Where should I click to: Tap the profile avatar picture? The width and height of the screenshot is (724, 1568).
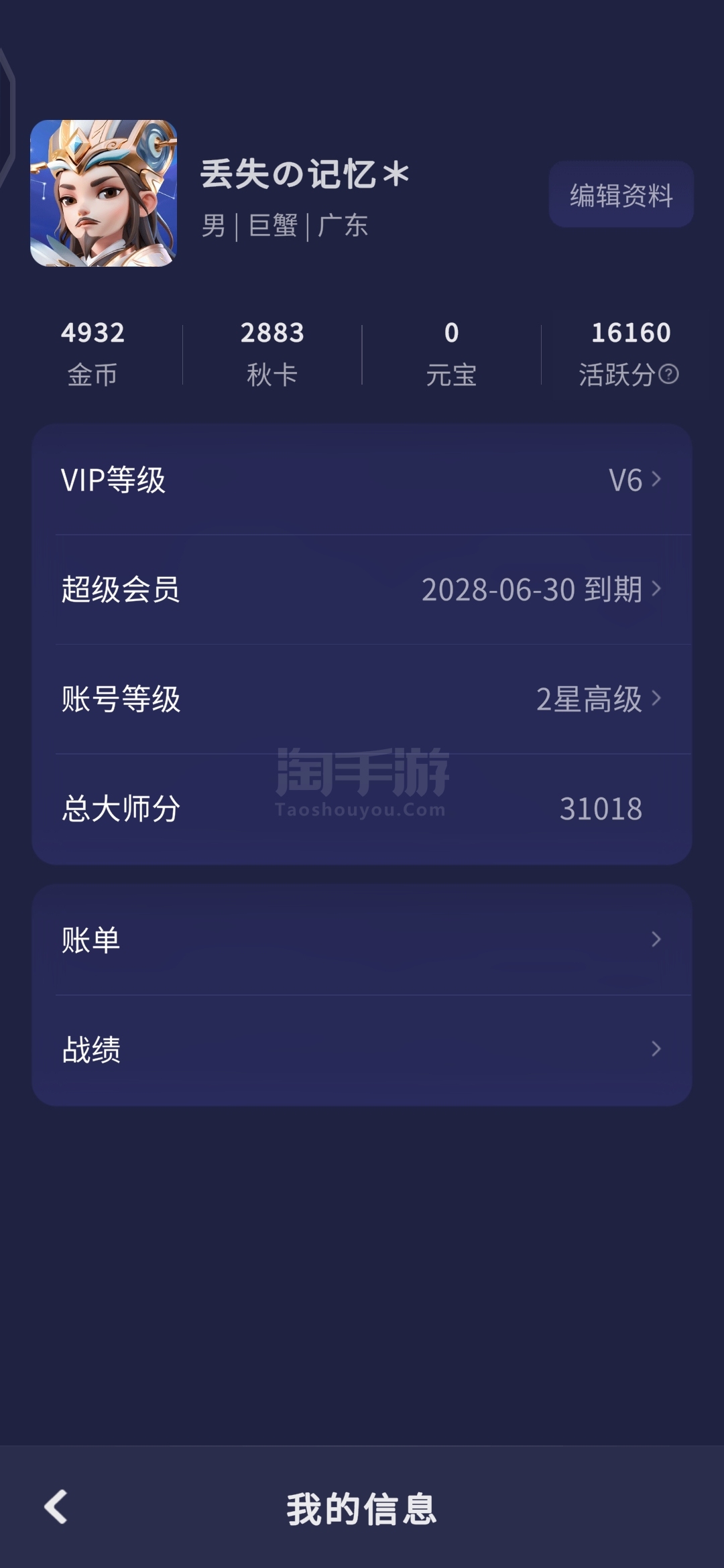tap(104, 194)
